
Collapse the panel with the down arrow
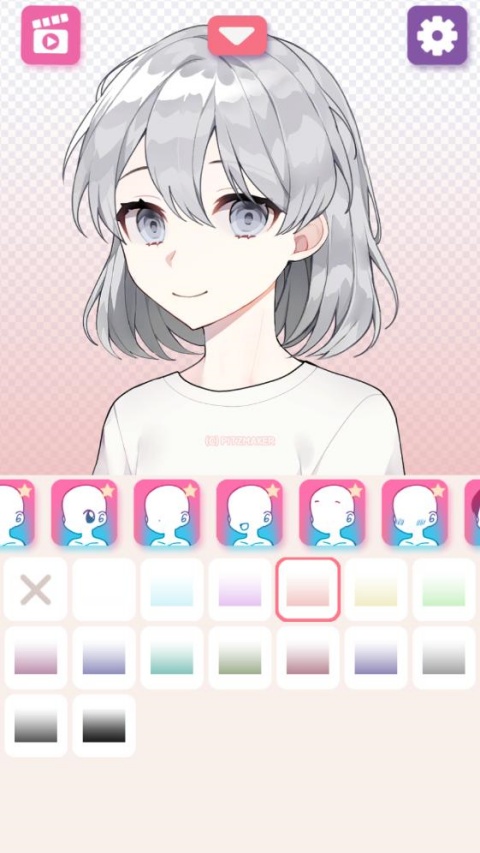(237, 35)
